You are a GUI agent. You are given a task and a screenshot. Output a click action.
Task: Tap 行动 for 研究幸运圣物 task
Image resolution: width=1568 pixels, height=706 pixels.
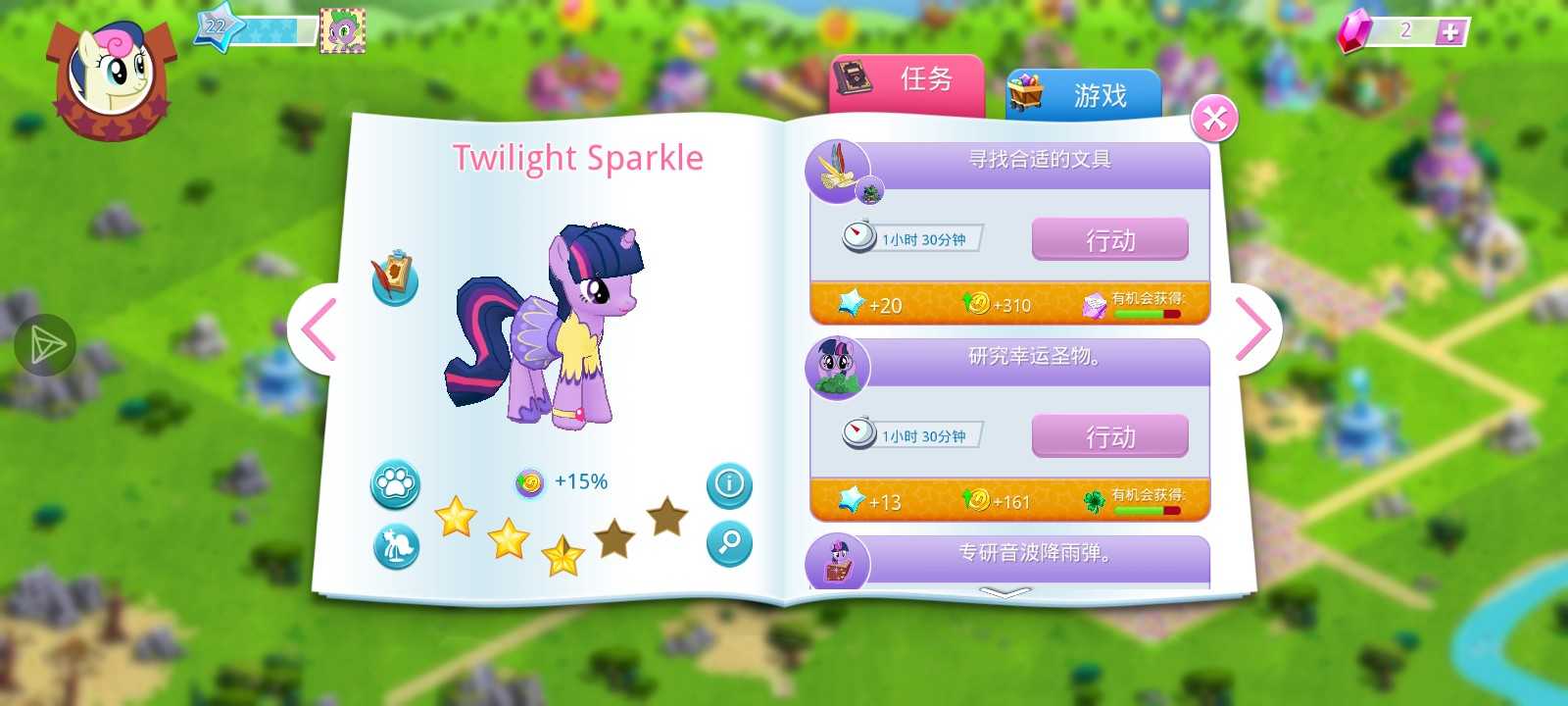1109,436
